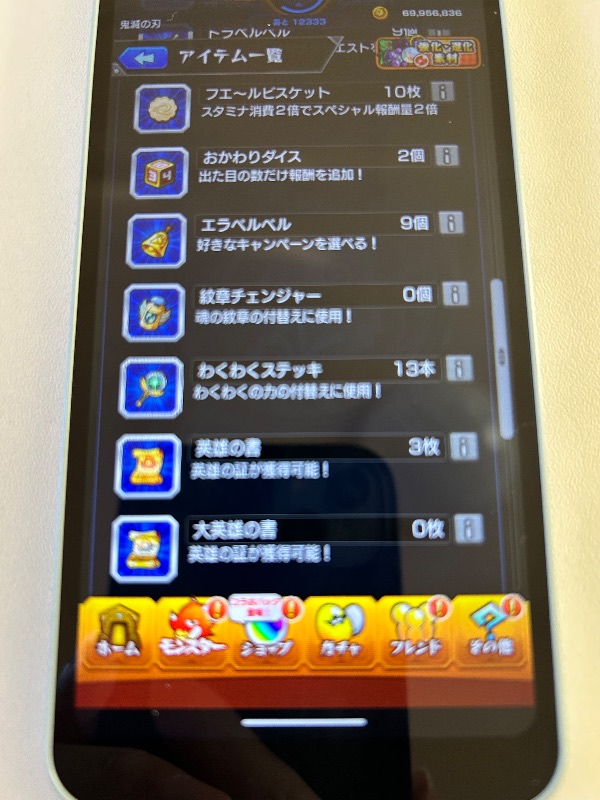This screenshot has width=600, height=800.
Task: Show info for エラベルベル
Action: [x=451, y=223]
